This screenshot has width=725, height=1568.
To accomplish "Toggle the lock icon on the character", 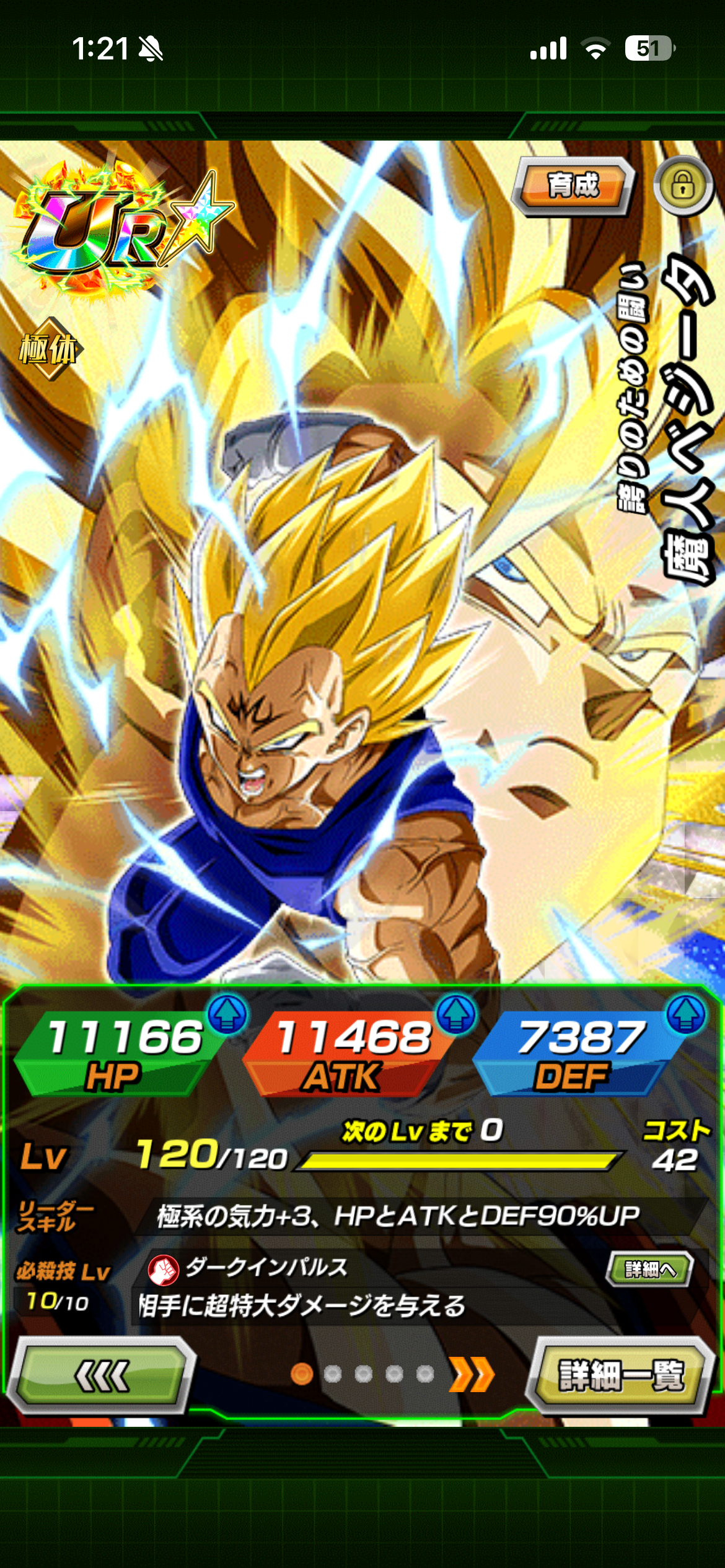I will coord(682,185).
